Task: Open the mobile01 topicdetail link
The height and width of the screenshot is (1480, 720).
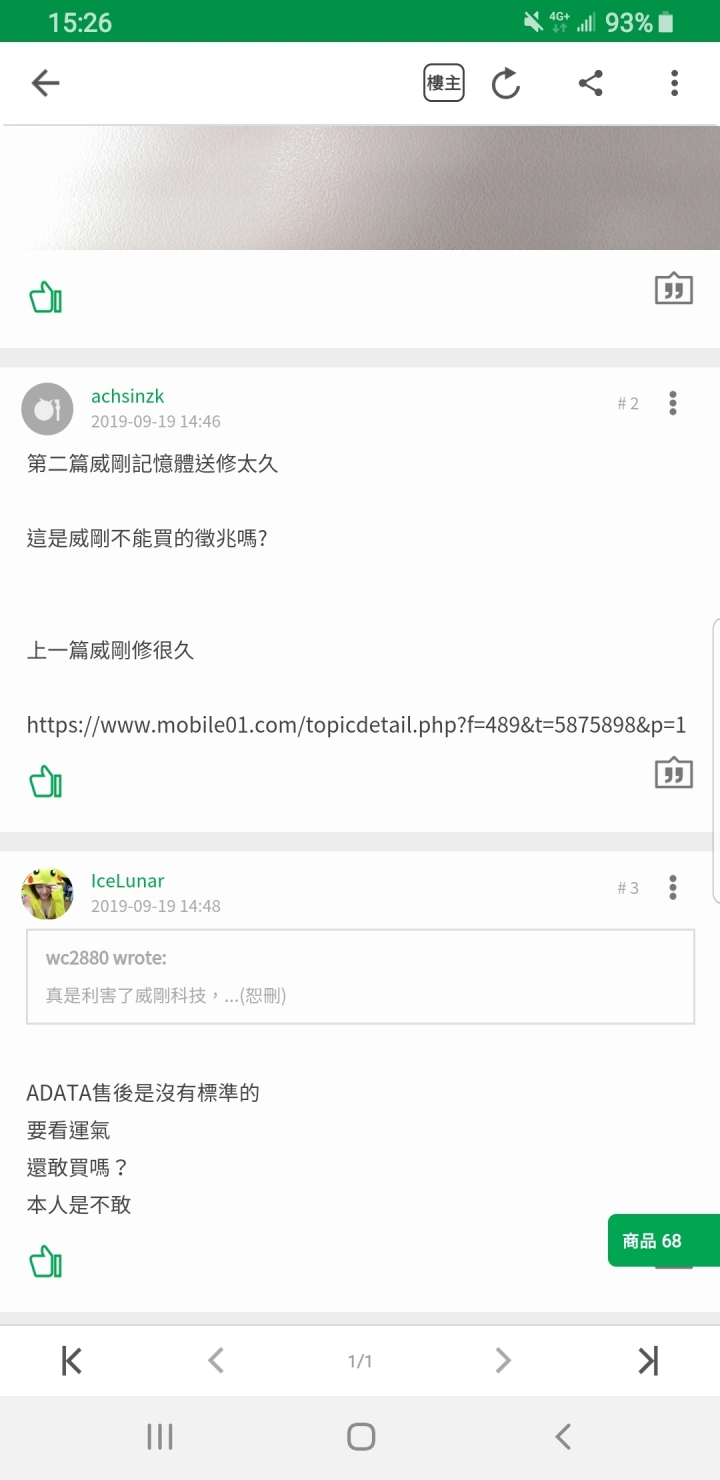Action: tap(356, 725)
